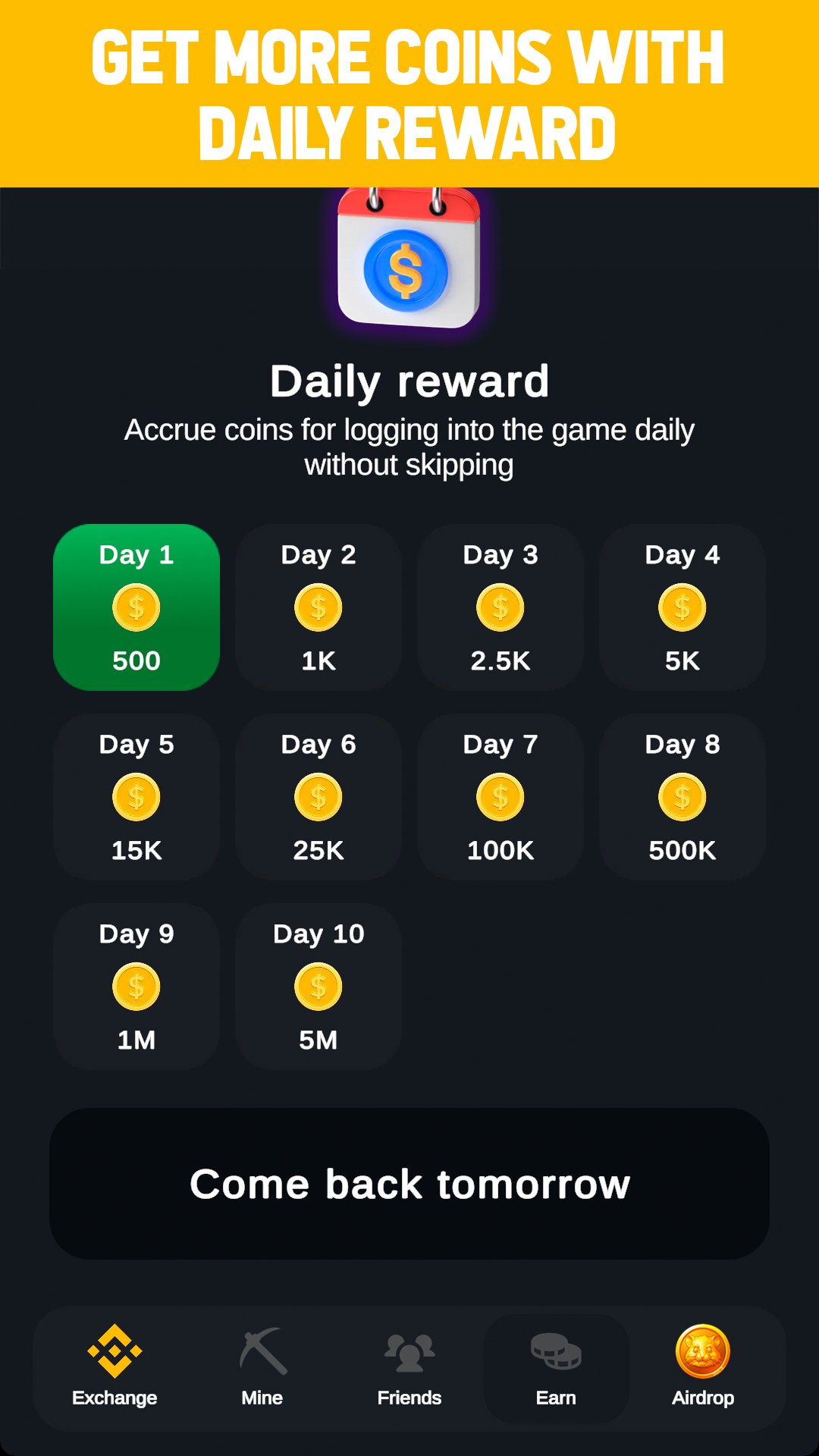Tap the Day 3 card with 2.5K reward
The width and height of the screenshot is (819, 1456).
(500, 607)
